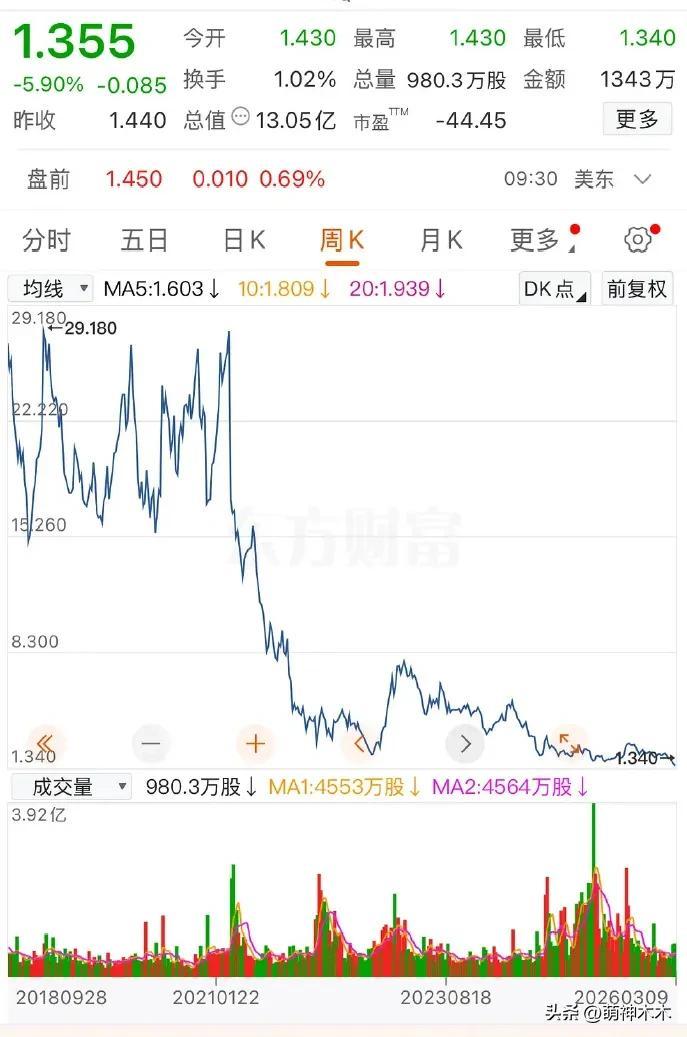This screenshot has width=687, height=1037.
Task: Toggle the DK点 option
Action: (x=555, y=289)
